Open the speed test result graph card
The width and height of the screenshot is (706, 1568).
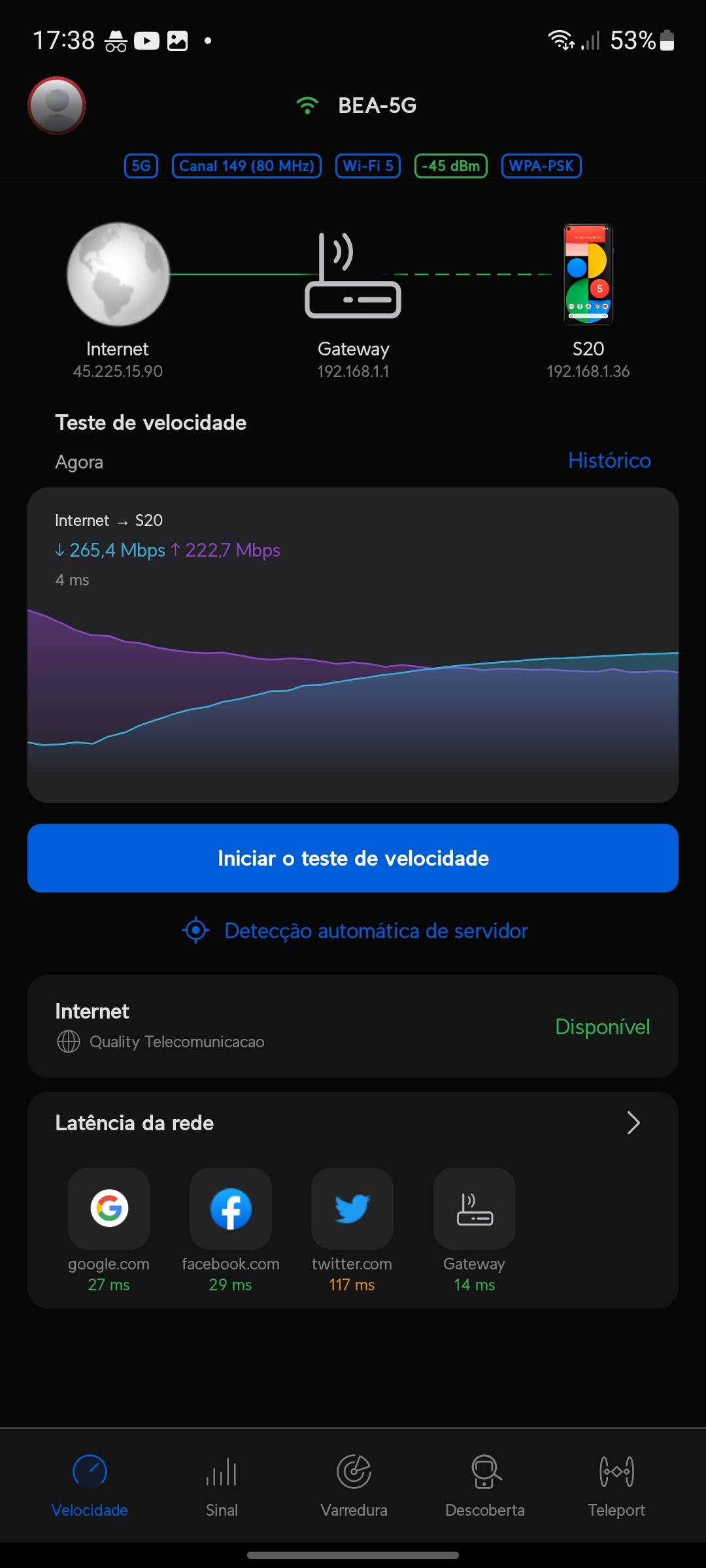point(353,645)
